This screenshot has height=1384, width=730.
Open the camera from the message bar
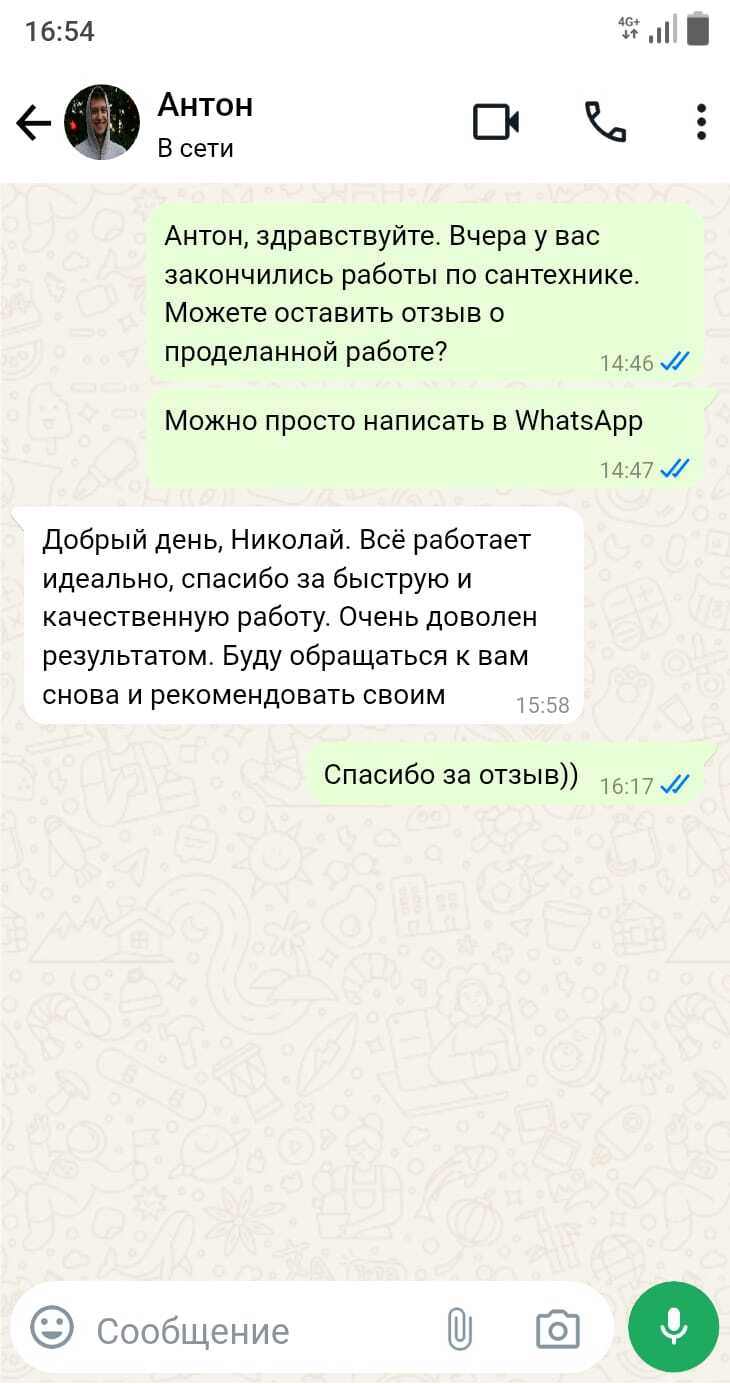pos(557,1329)
